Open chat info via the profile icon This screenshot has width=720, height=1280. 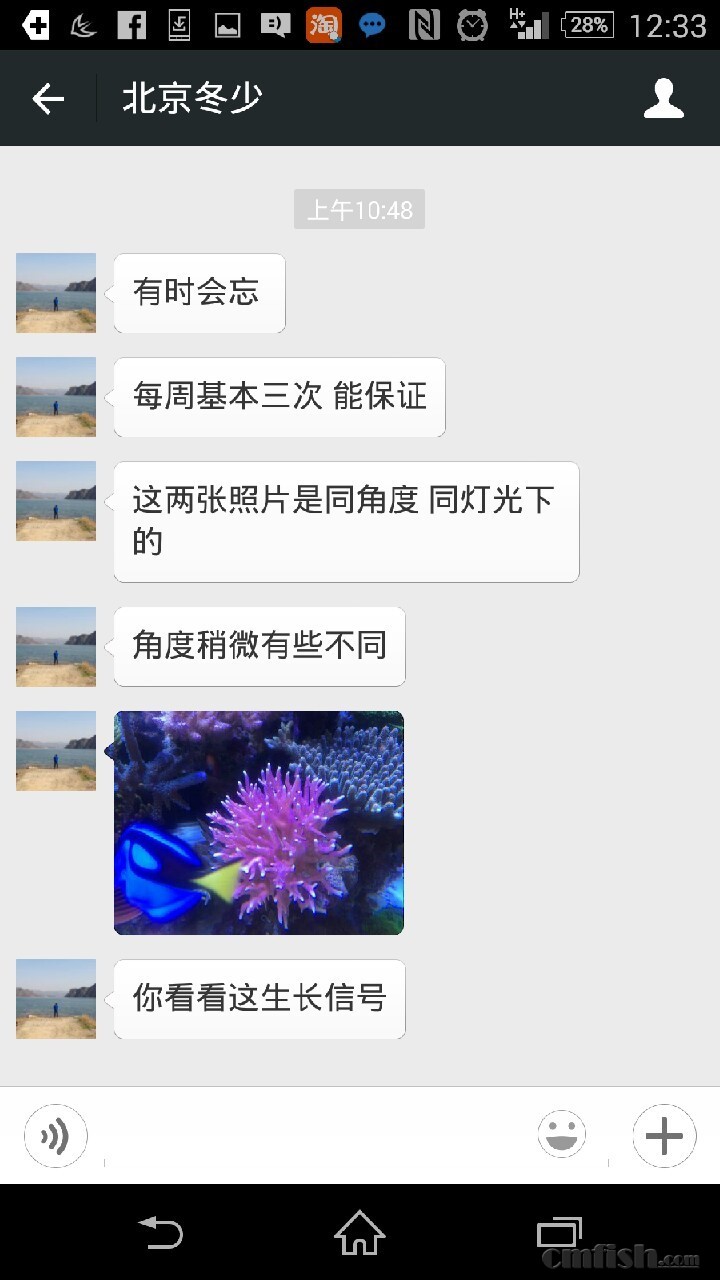663,99
